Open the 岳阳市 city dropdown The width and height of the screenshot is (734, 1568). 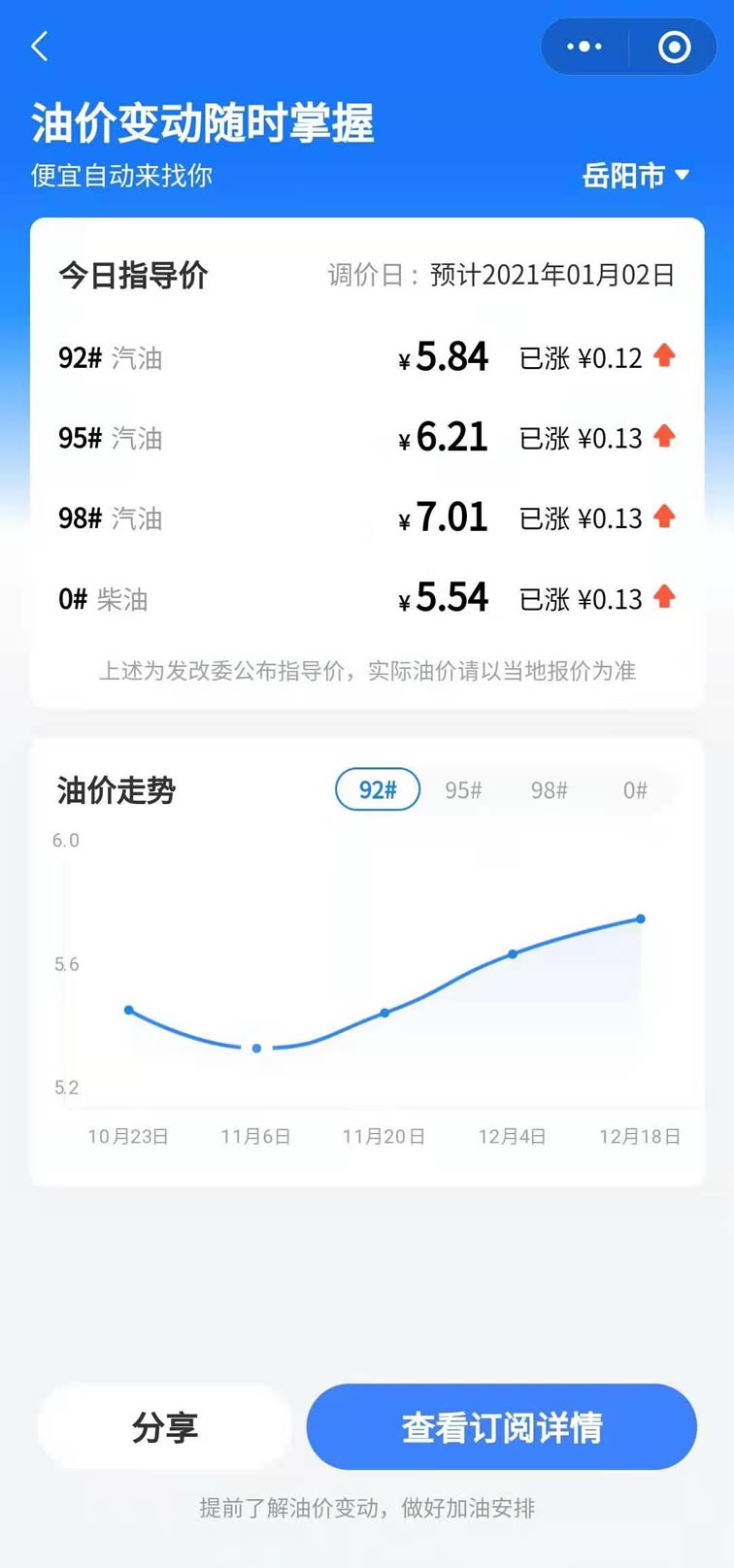point(636,175)
